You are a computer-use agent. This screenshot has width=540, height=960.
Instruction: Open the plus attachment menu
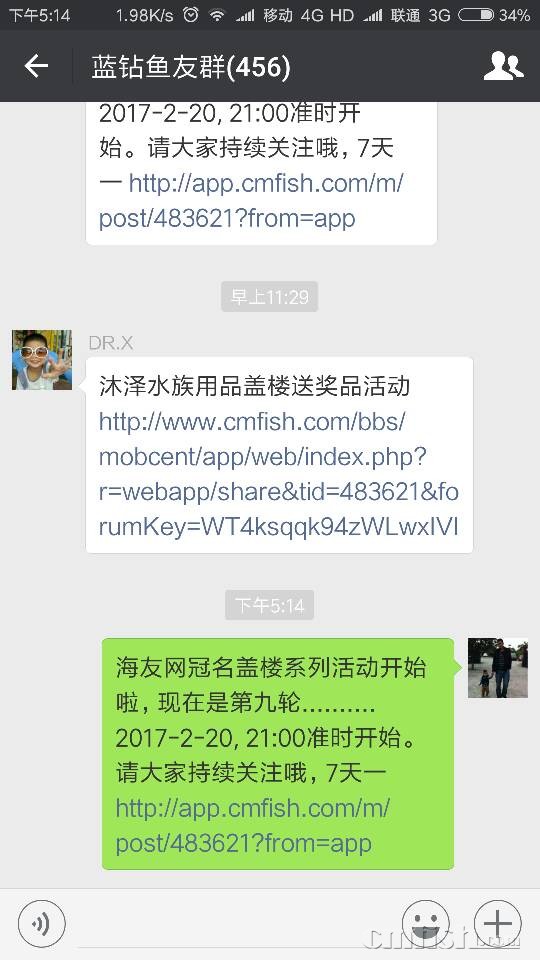coord(498,923)
